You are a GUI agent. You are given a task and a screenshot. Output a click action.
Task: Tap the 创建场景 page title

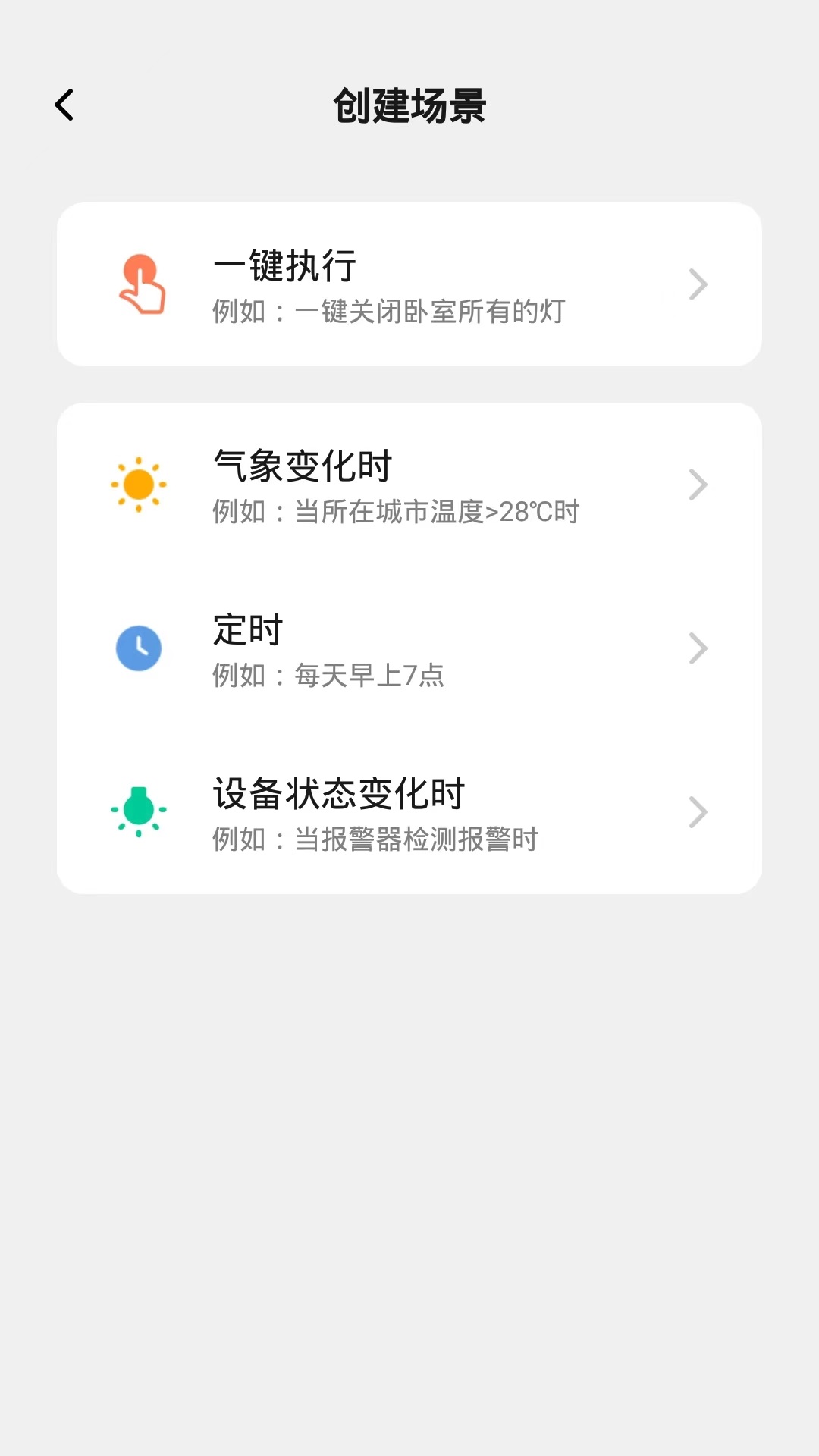(x=409, y=105)
